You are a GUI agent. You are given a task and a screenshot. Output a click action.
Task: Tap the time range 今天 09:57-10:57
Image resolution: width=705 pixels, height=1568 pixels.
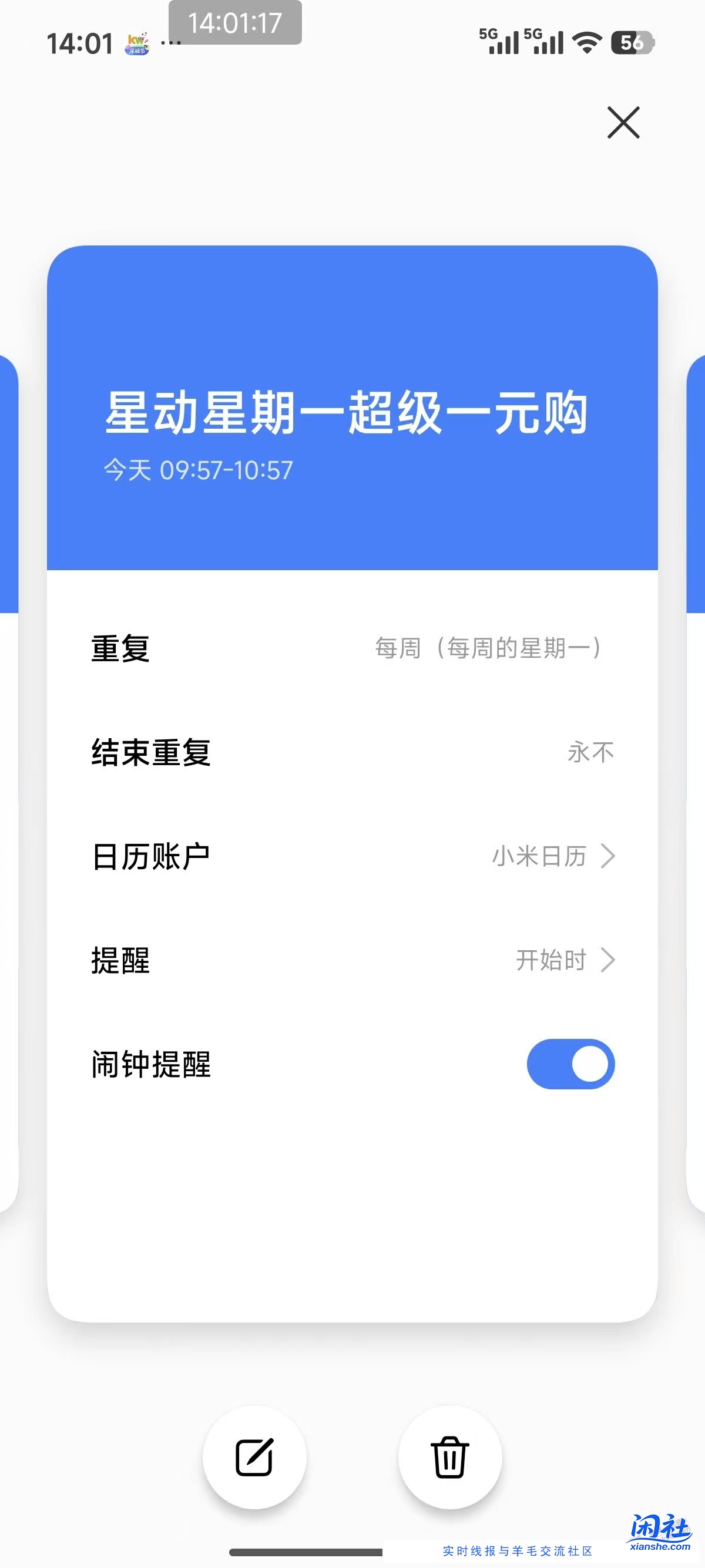click(197, 469)
